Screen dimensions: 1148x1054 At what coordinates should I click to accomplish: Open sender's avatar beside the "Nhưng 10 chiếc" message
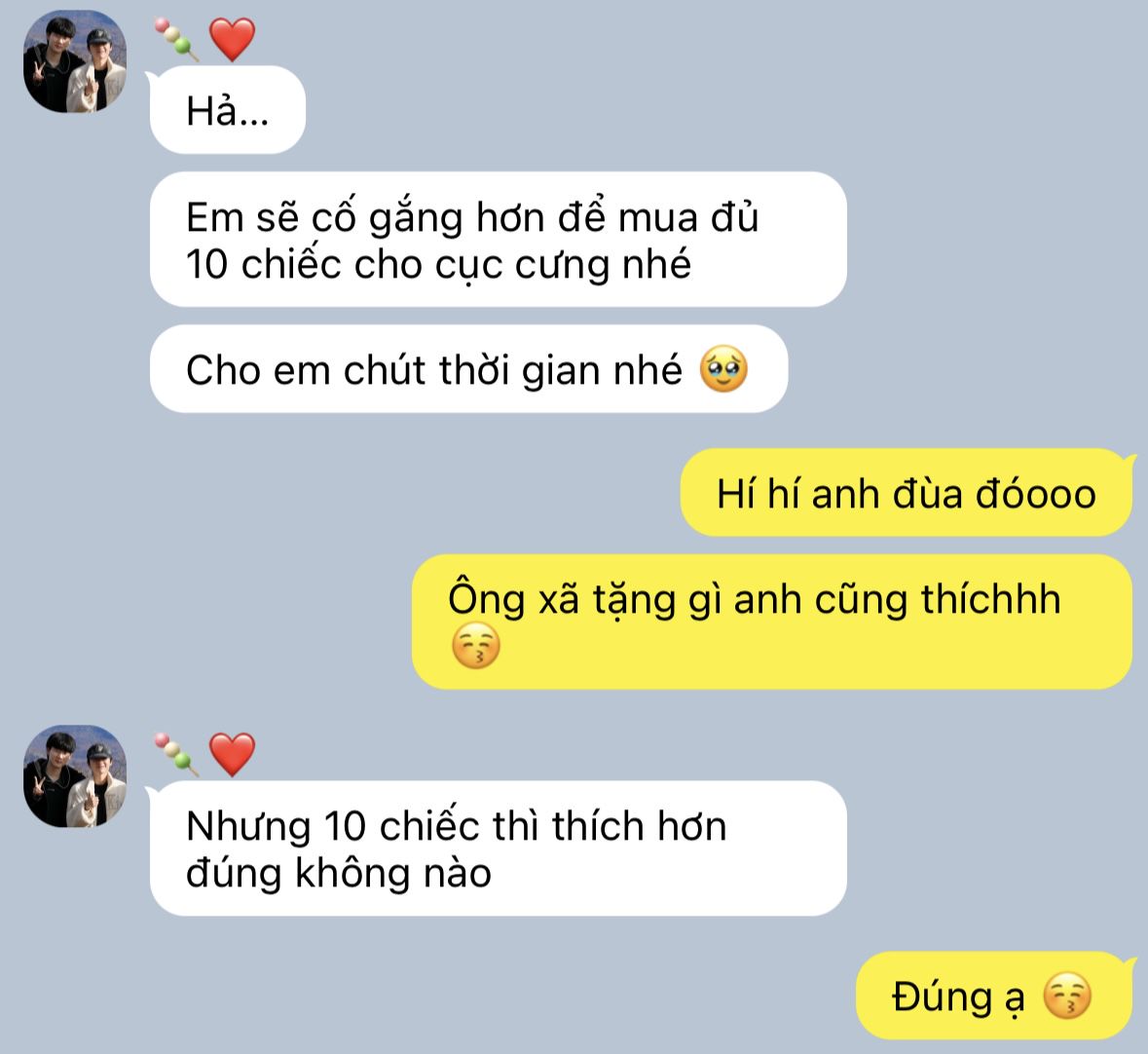75,776
